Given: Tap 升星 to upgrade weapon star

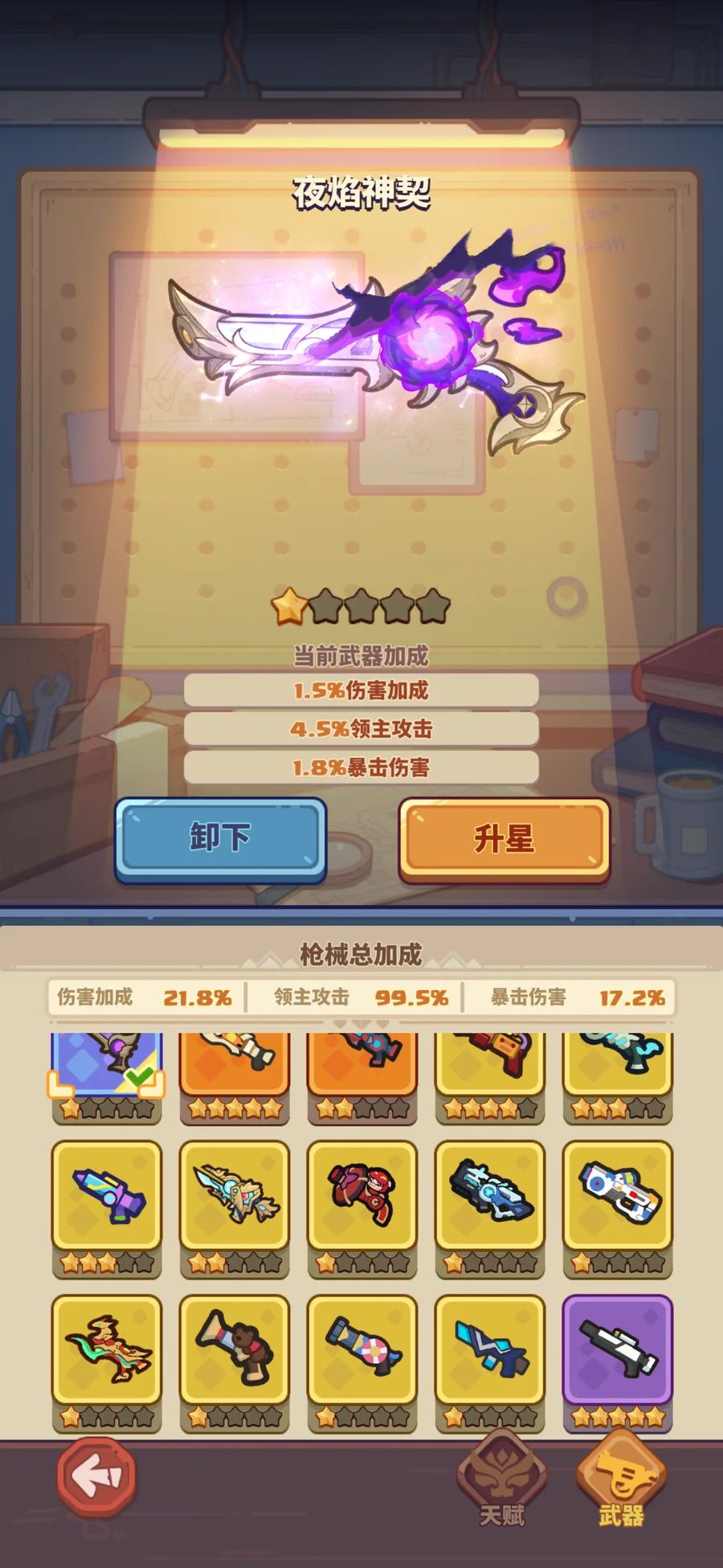Looking at the screenshot, I should pyautogui.click(x=504, y=838).
